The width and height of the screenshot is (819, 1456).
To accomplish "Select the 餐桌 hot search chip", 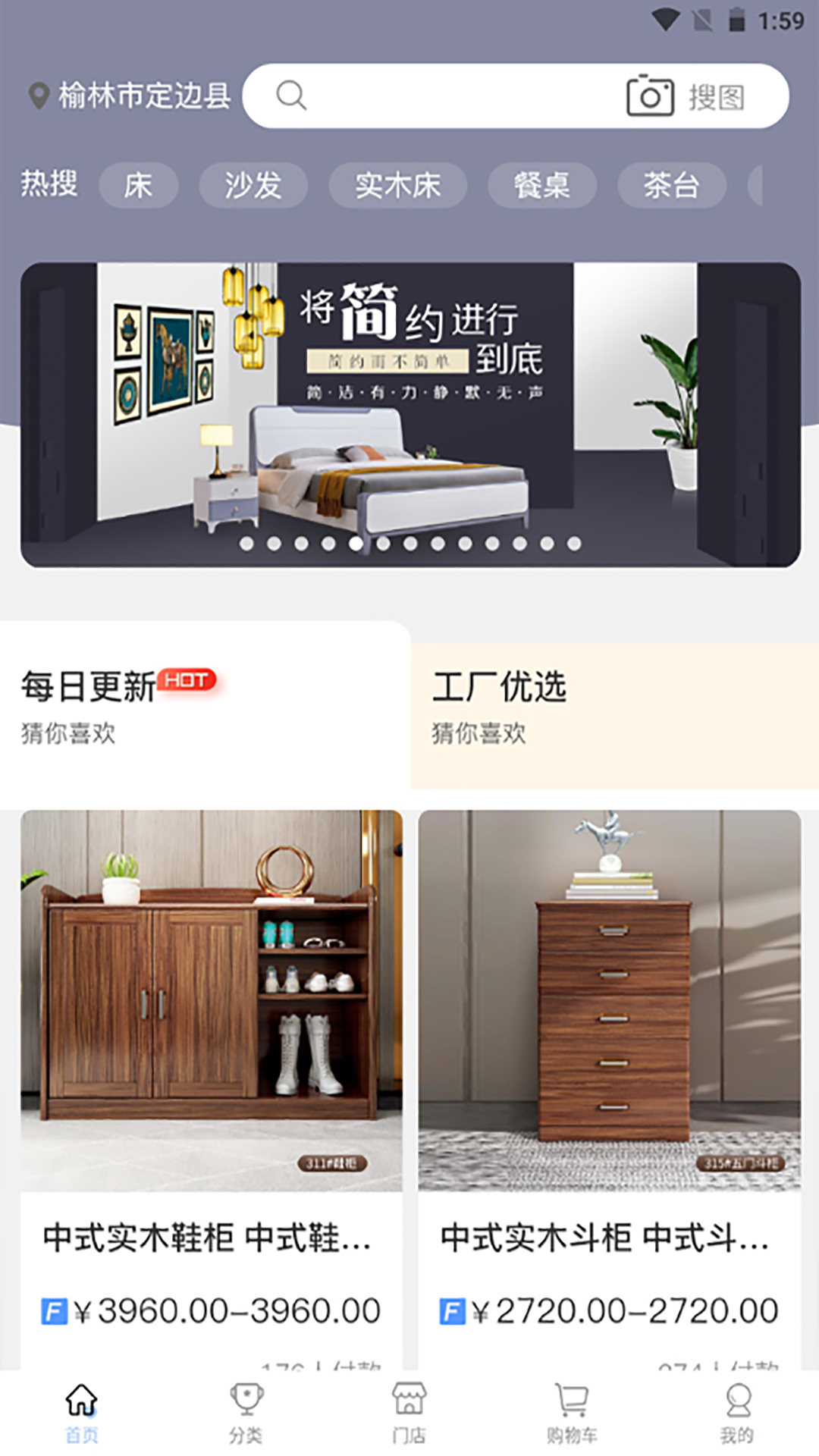I will coord(542,185).
